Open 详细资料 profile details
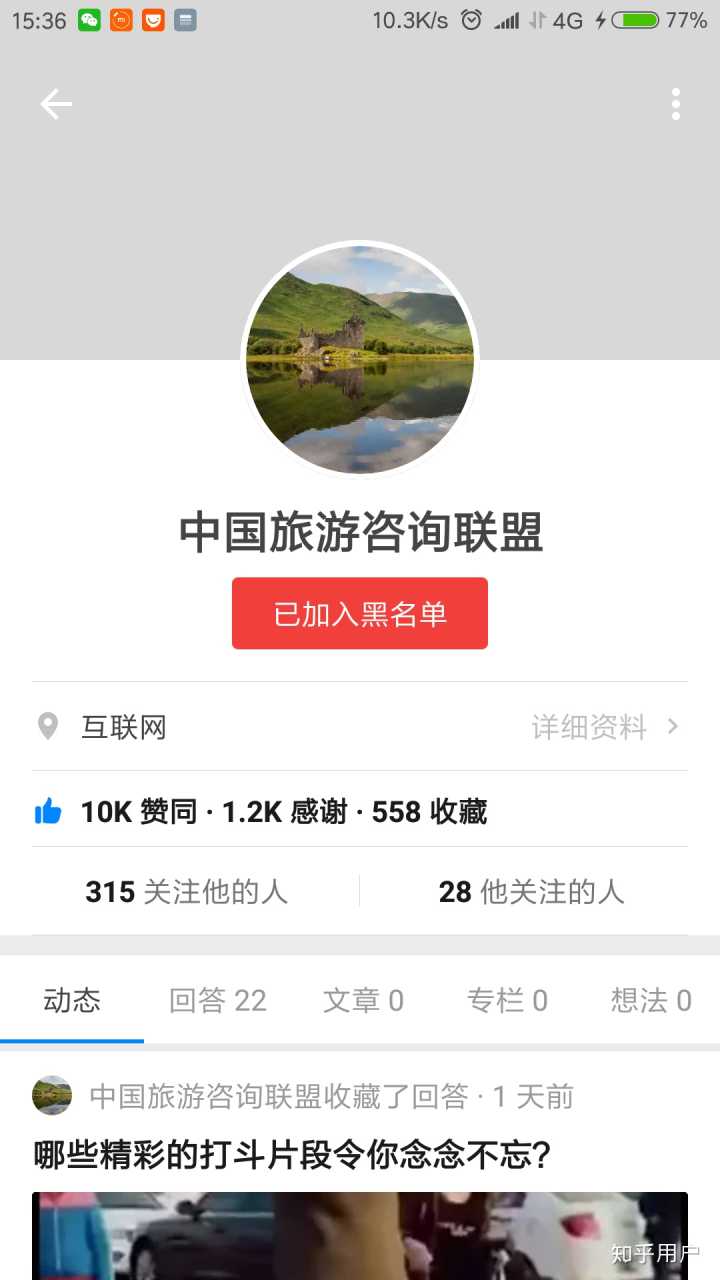Screen dimensions: 720x1280 point(604,727)
